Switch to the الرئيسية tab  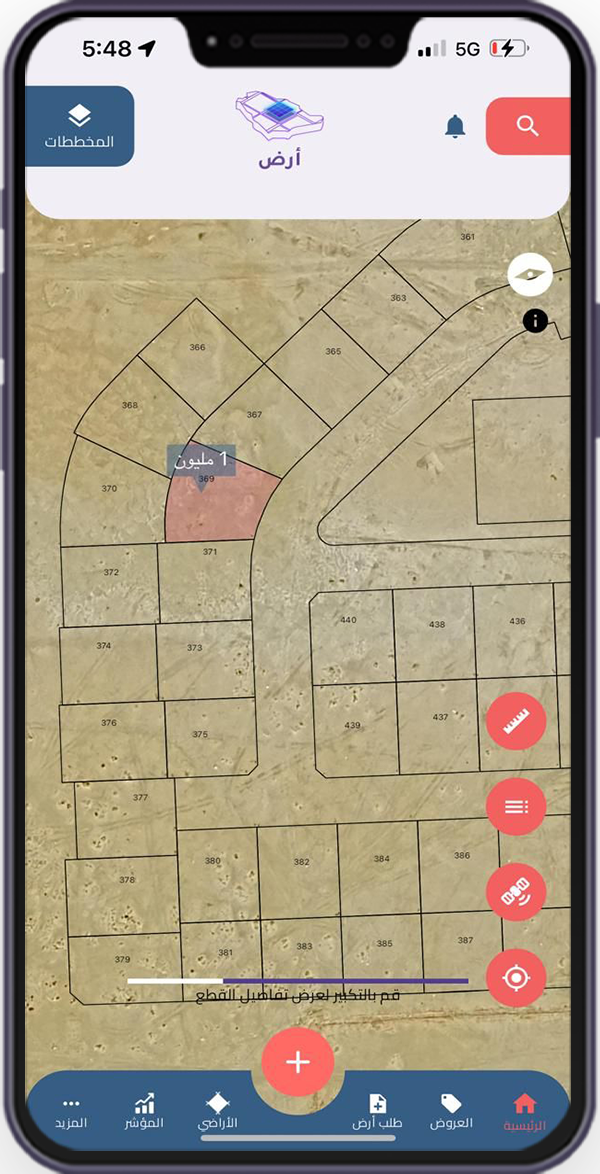click(525, 1110)
